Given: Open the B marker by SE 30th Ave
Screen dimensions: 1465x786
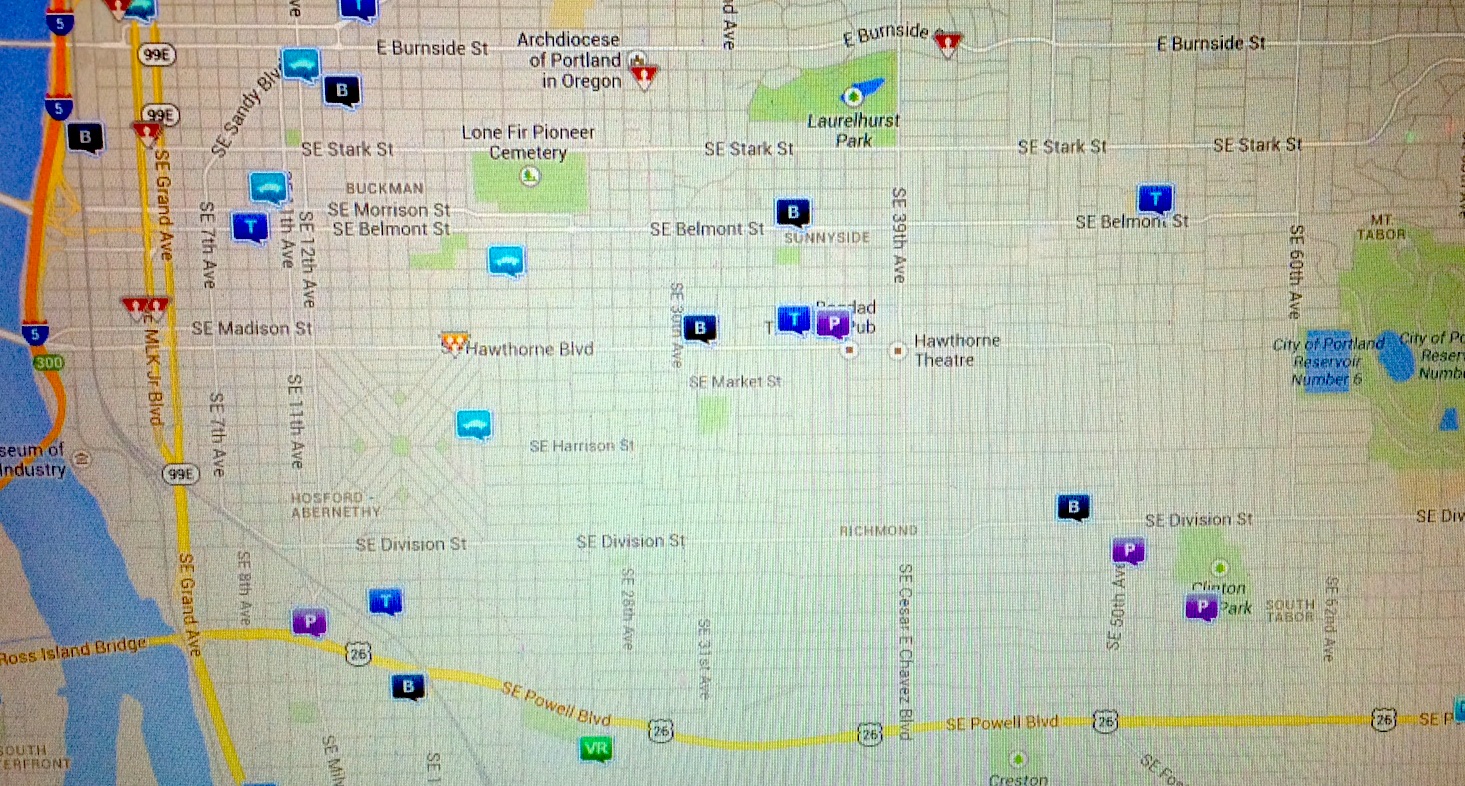Looking at the screenshot, I should click(x=701, y=327).
